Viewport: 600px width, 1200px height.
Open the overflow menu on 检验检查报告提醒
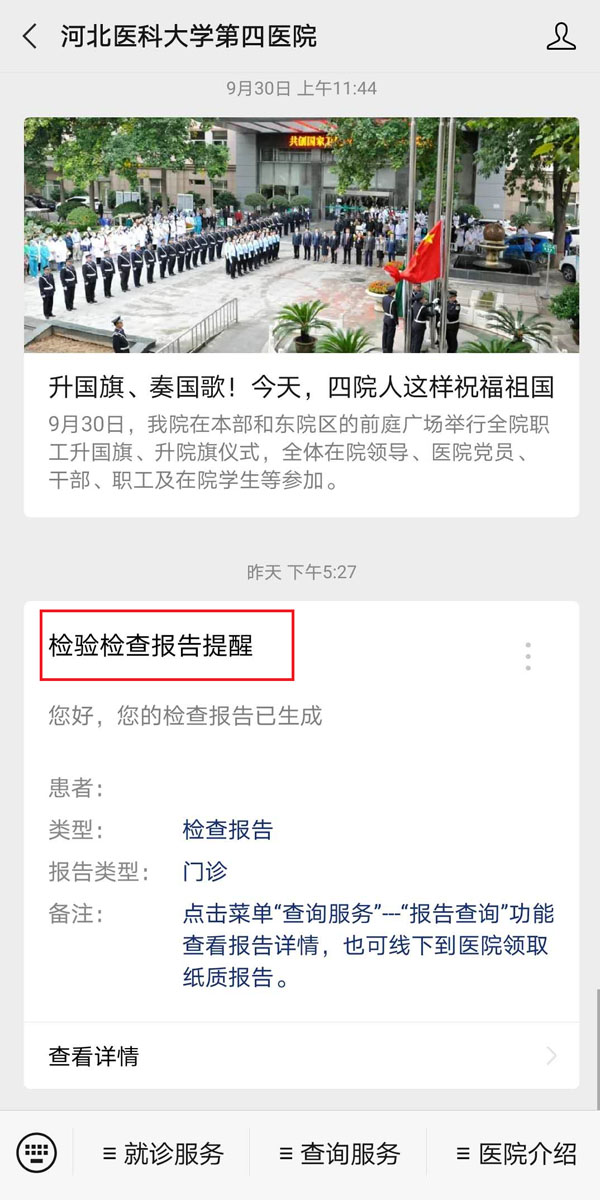tap(528, 656)
